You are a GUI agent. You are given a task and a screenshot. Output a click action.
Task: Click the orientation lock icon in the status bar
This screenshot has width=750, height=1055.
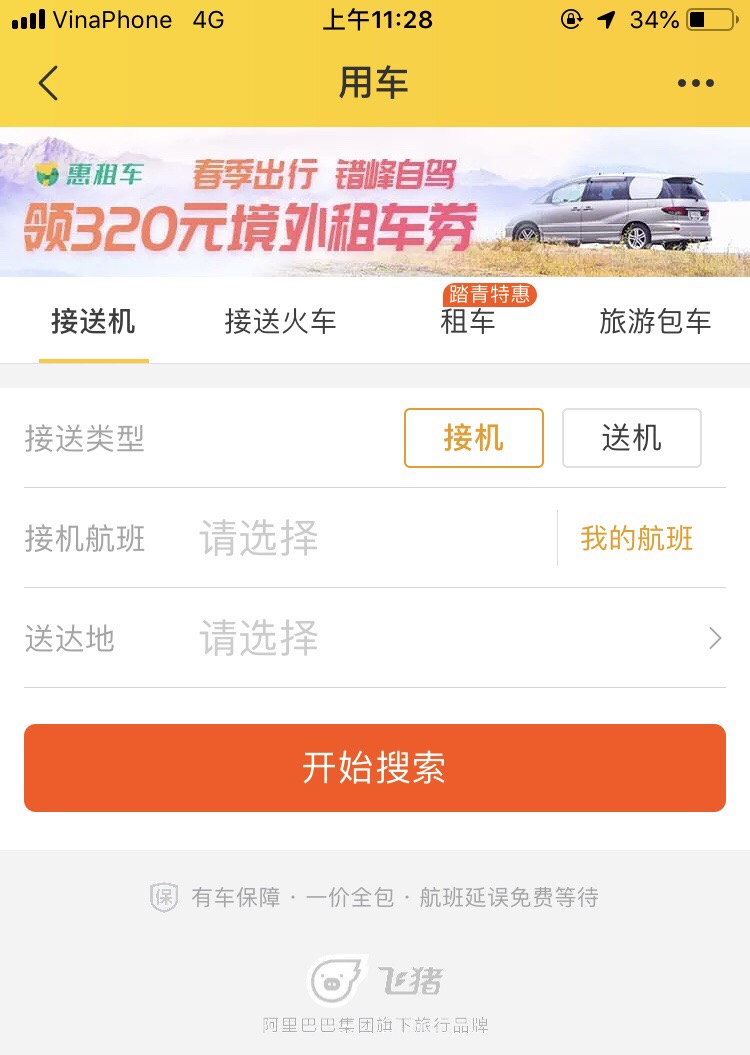(x=570, y=18)
